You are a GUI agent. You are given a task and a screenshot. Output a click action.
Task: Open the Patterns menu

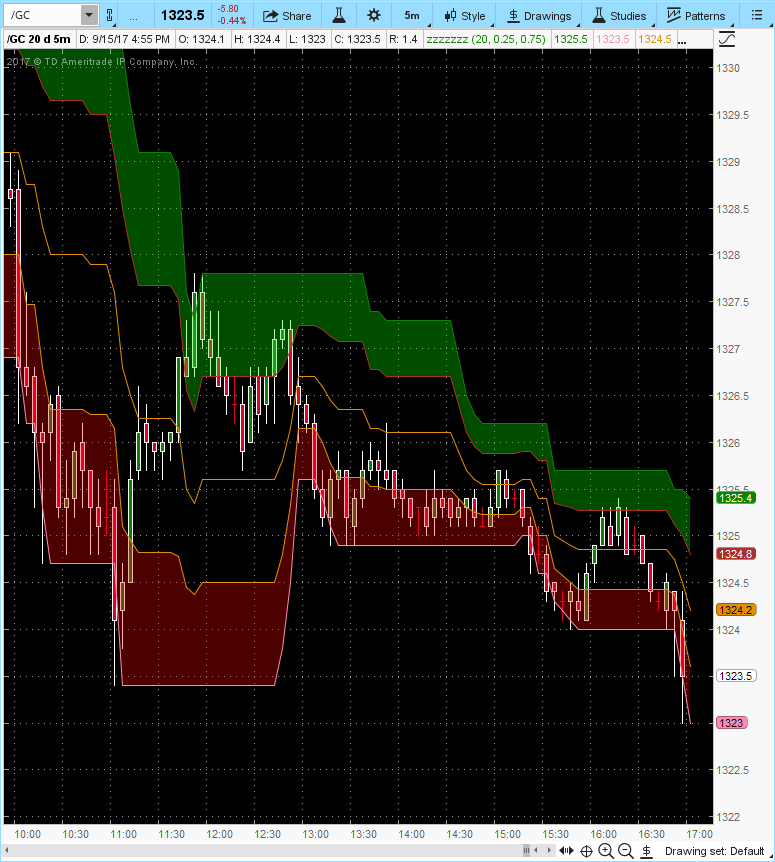click(696, 16)
